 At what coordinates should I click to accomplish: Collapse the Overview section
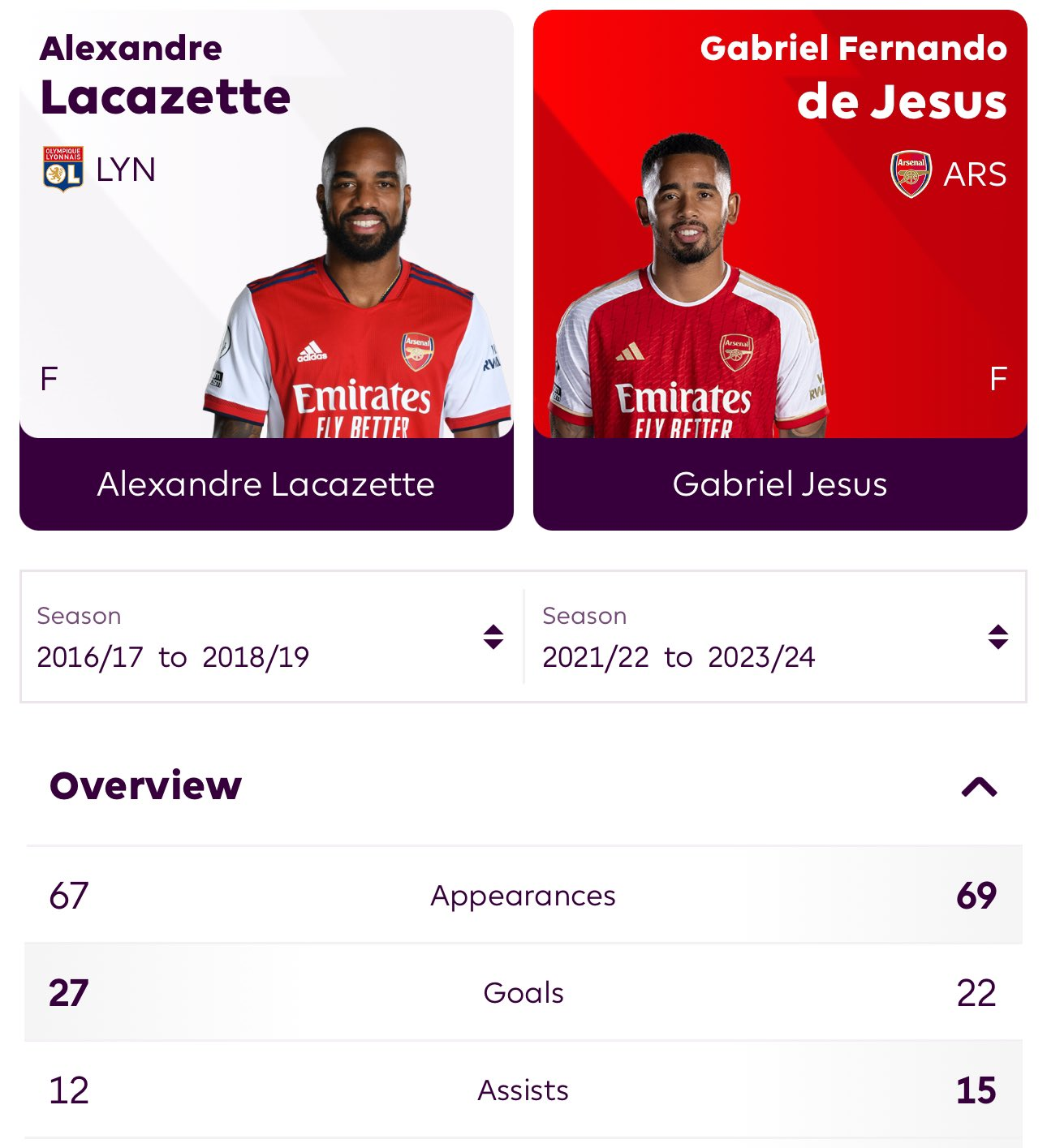(x=979, y=786)
